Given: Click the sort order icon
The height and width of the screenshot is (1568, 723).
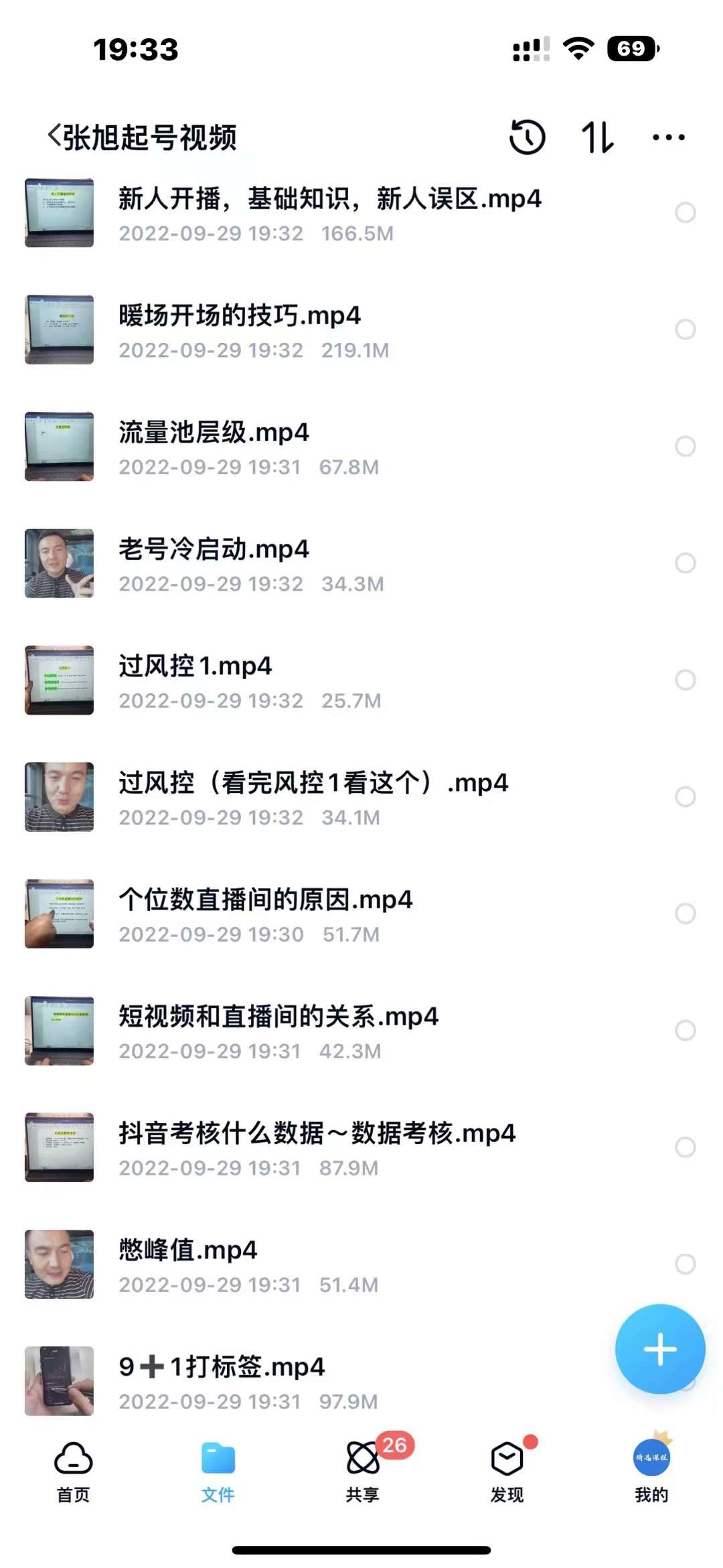Looking at the screenshot, I should 598,136.
